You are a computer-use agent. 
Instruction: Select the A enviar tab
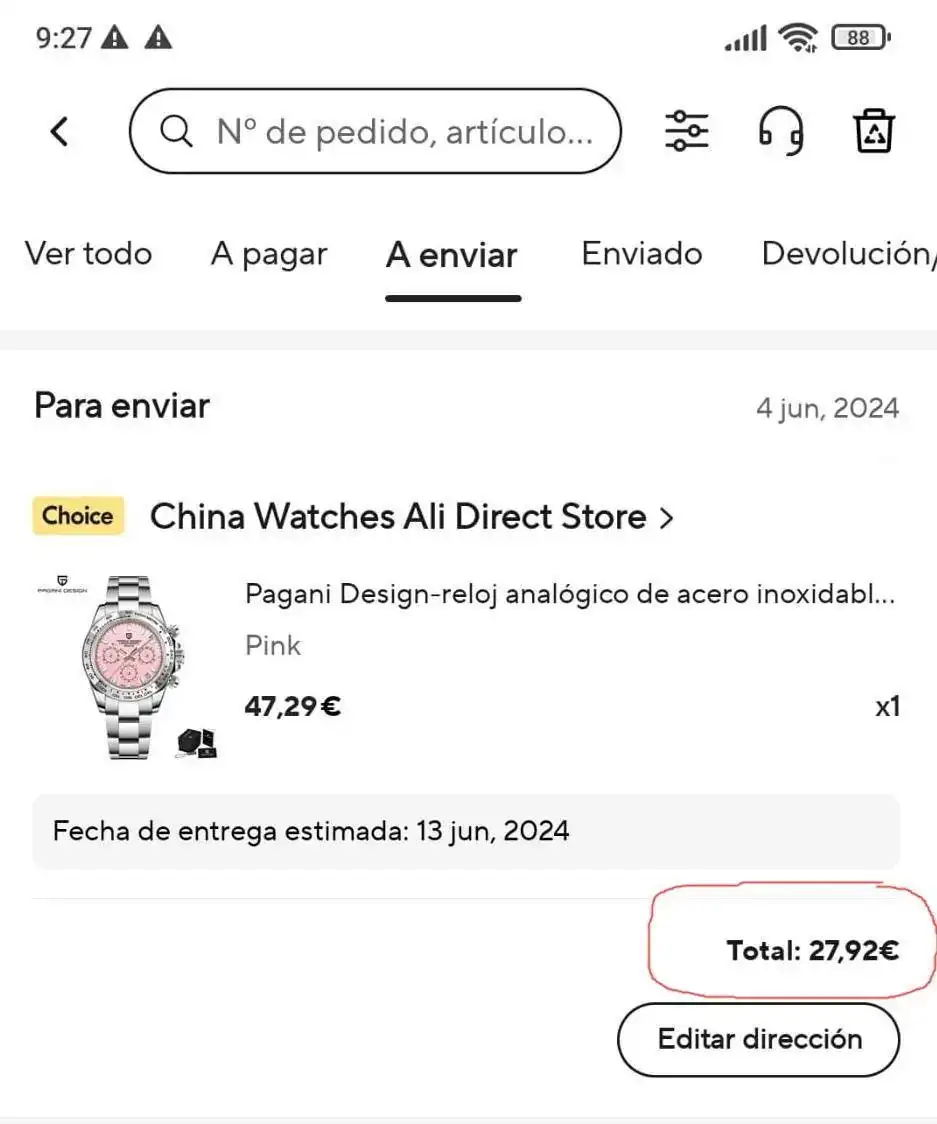click(x=452, y=255)
